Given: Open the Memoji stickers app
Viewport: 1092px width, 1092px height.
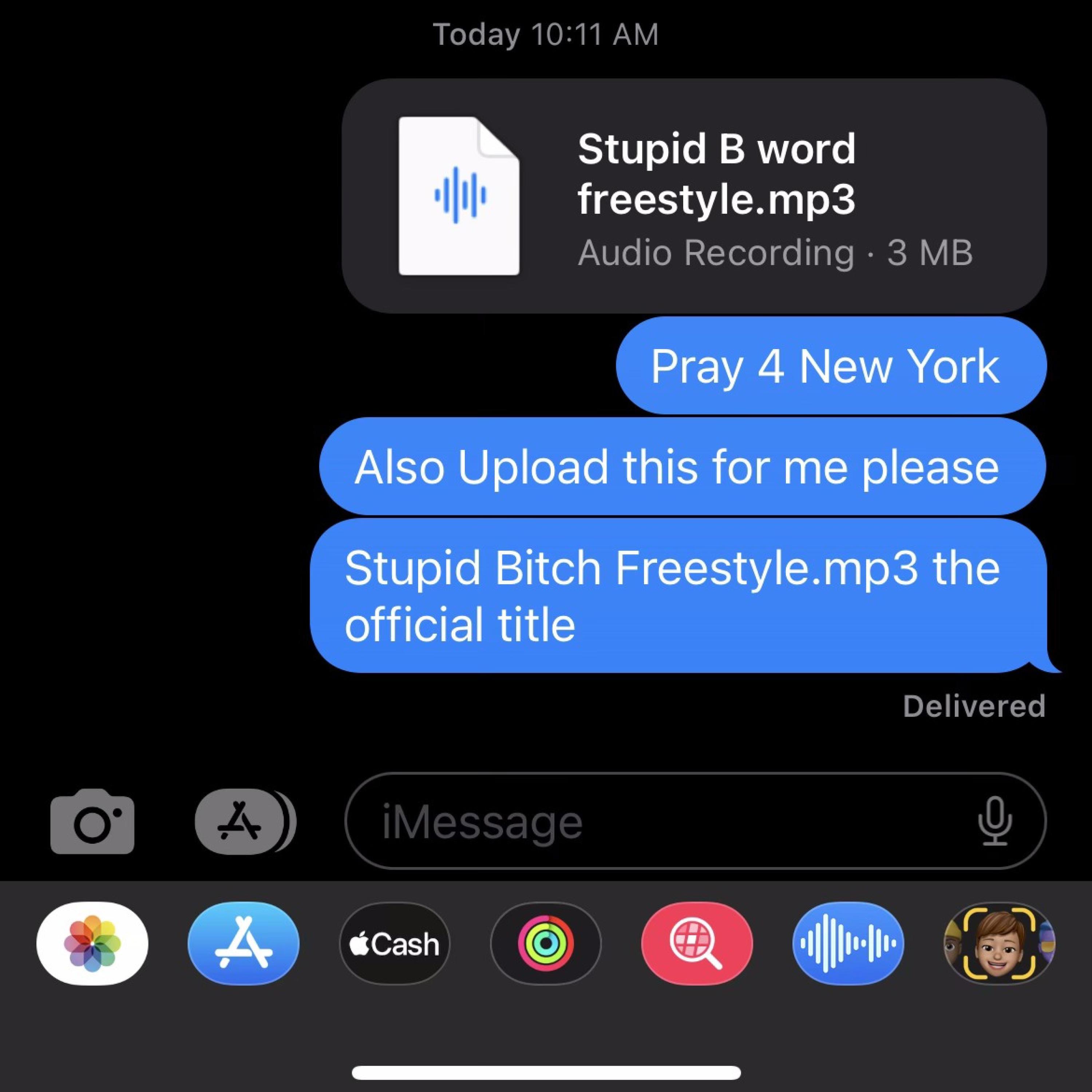Looking at the screenshot, I should point(998,943).
